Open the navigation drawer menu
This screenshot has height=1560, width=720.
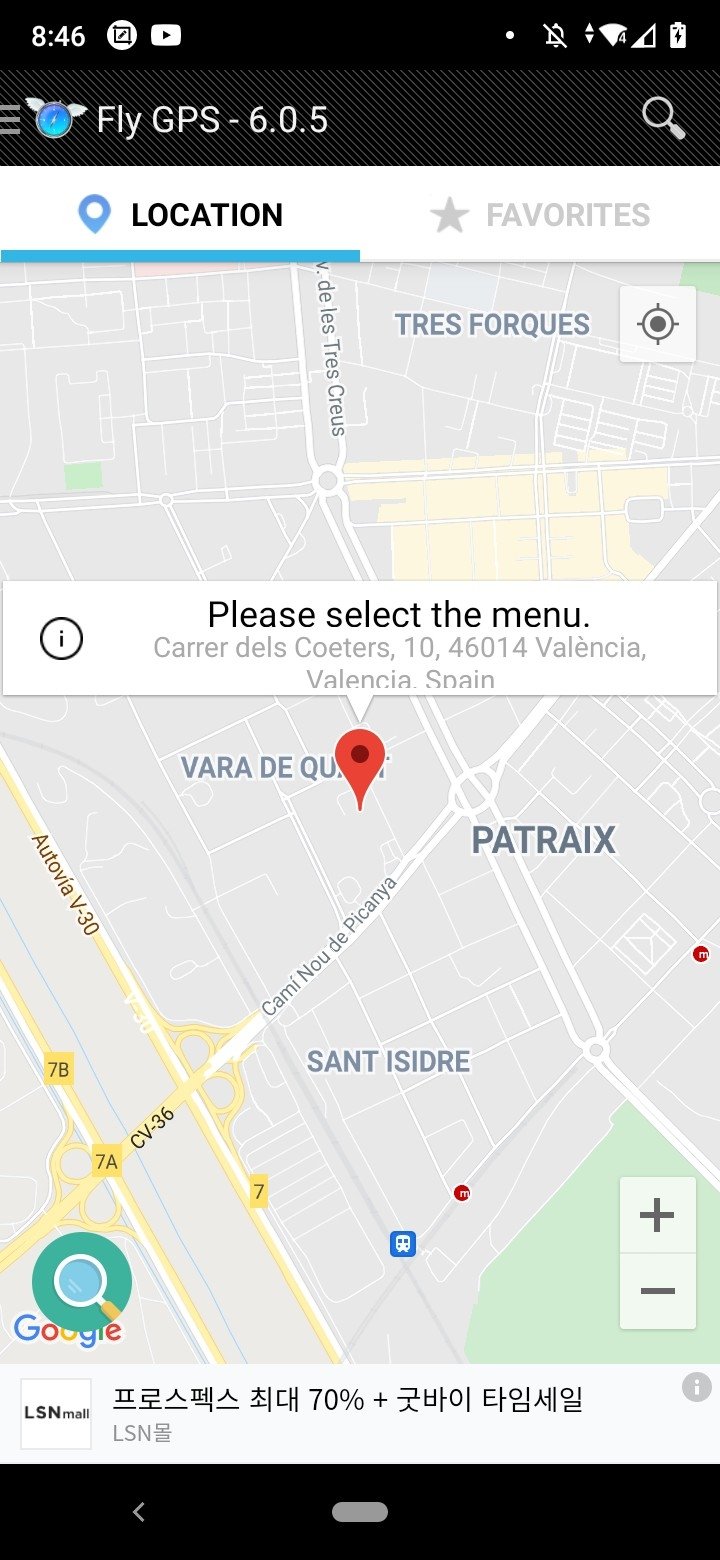coord(12,119)
